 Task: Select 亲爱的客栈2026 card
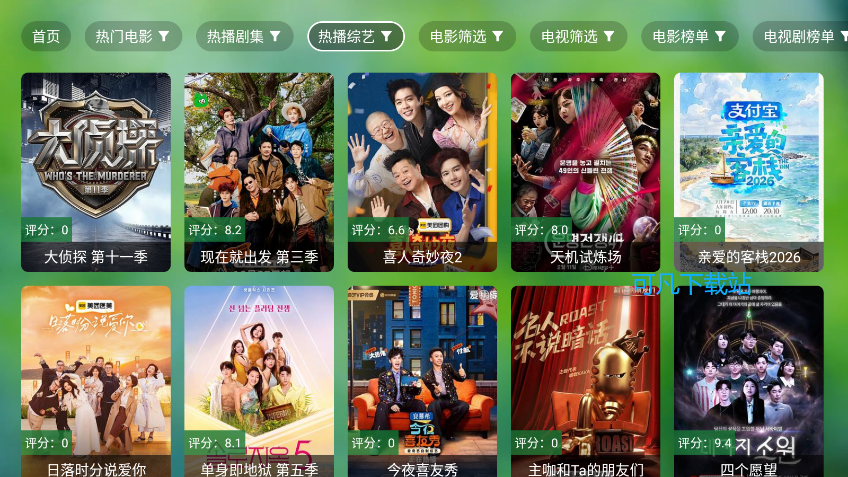coord(748,172)
